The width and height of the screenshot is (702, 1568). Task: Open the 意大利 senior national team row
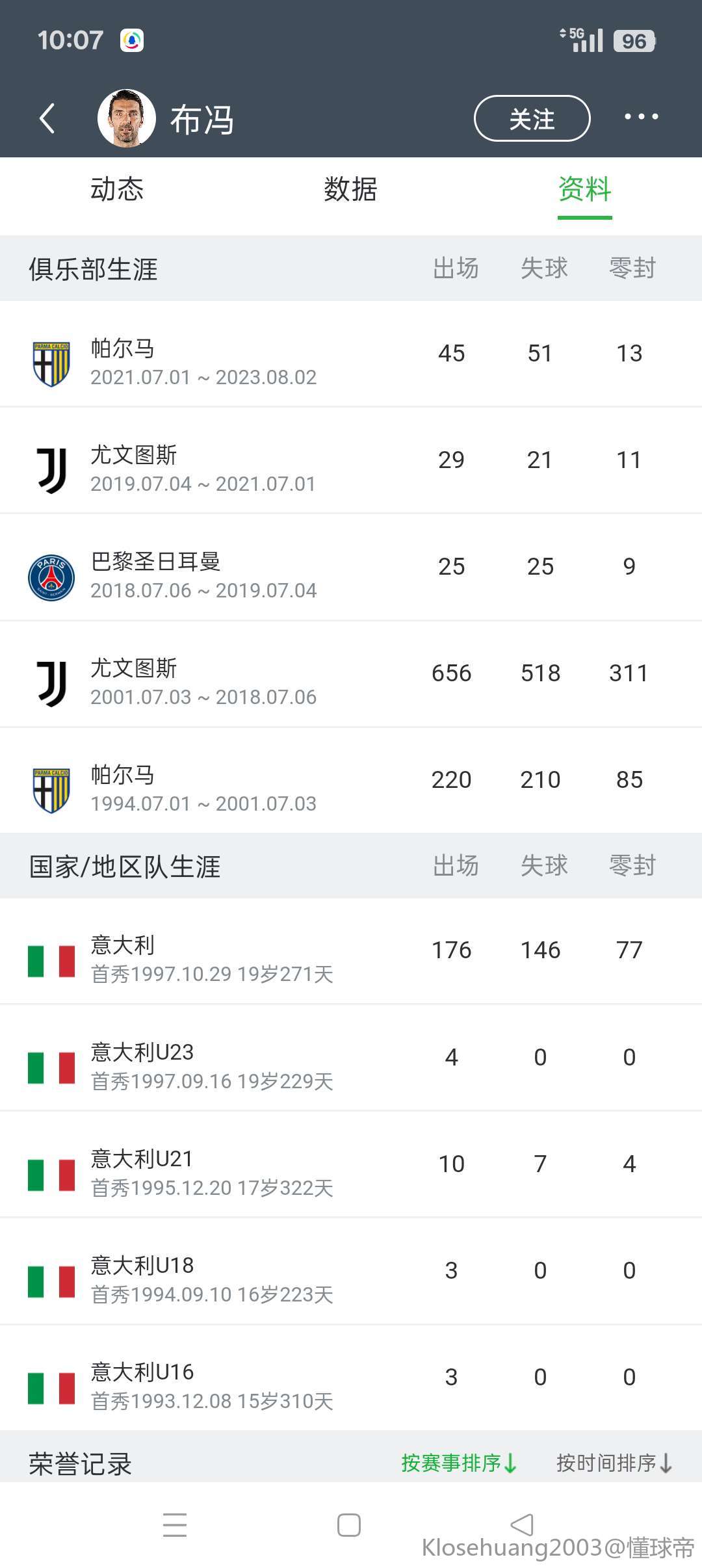pos(351,951)
